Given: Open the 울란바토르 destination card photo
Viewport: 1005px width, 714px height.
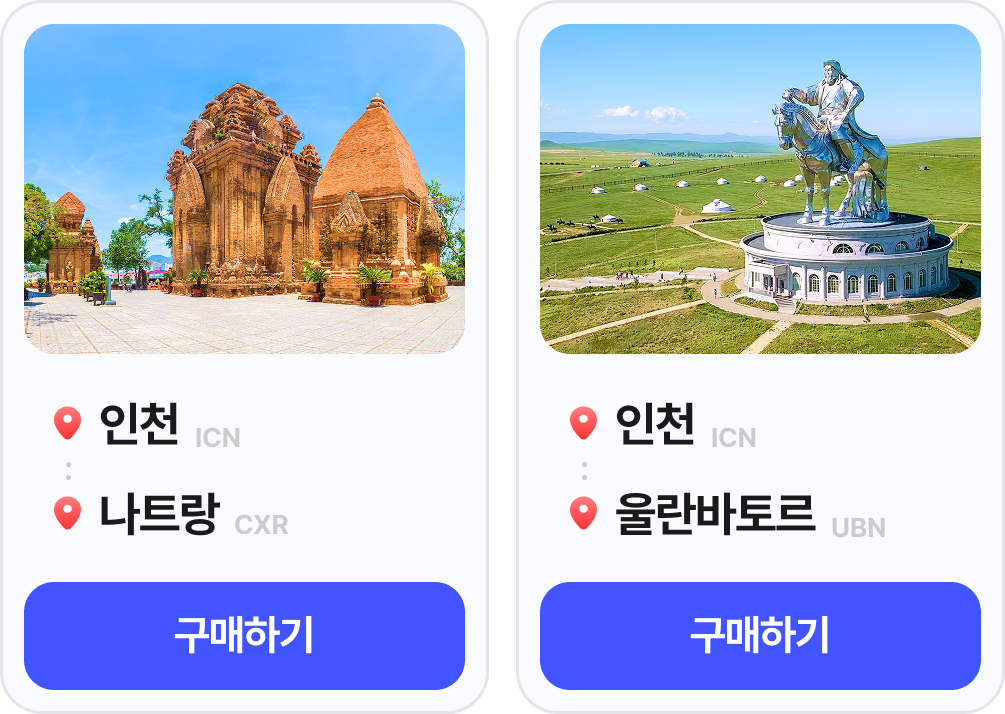Looking at the screenshot, I should pyautogui.click(x=760, y=189).
